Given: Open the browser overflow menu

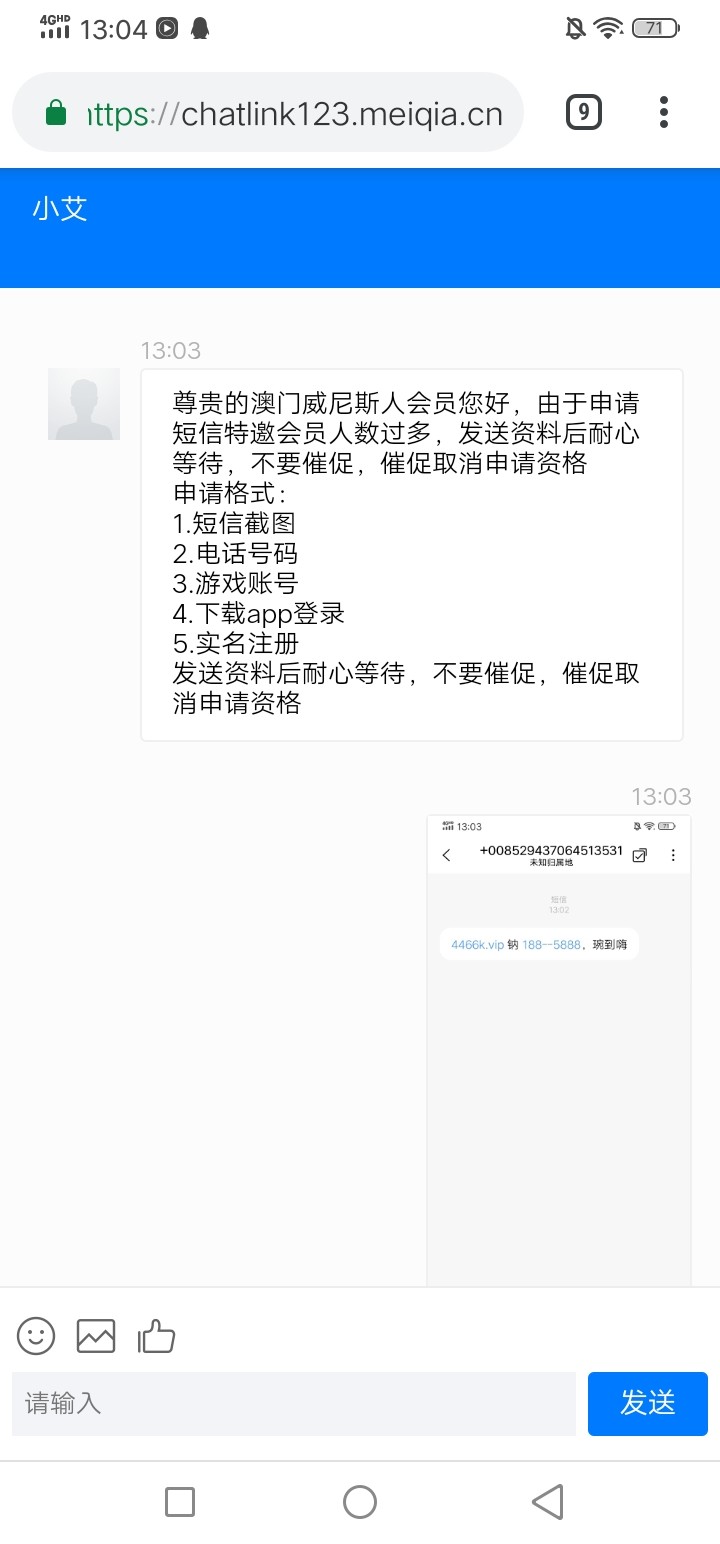Looking at the screenshot, I should 664,112.
